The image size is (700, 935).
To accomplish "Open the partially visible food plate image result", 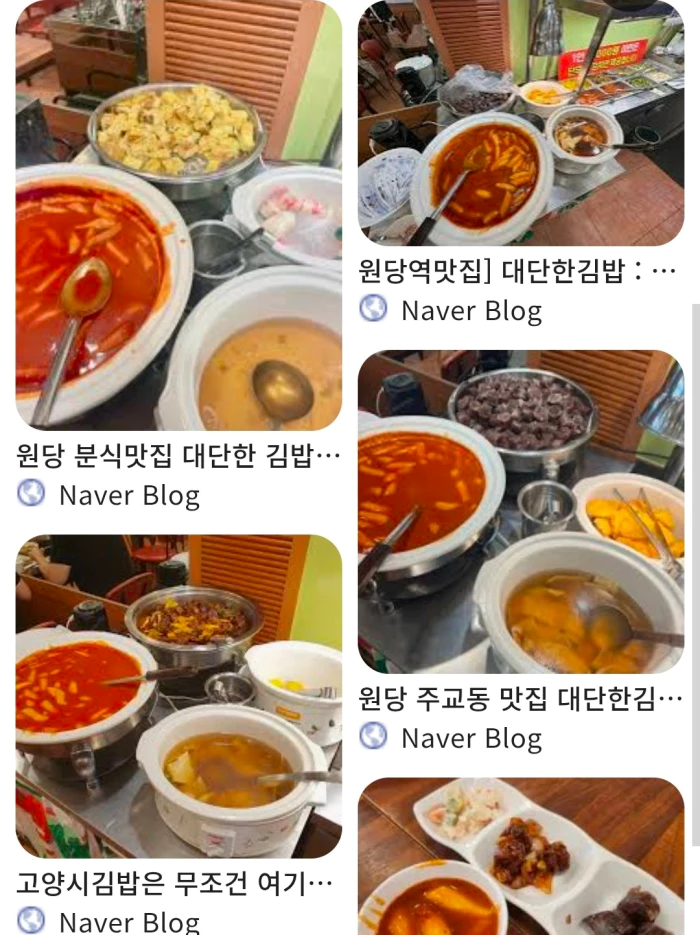I will [x=521, y=856].
